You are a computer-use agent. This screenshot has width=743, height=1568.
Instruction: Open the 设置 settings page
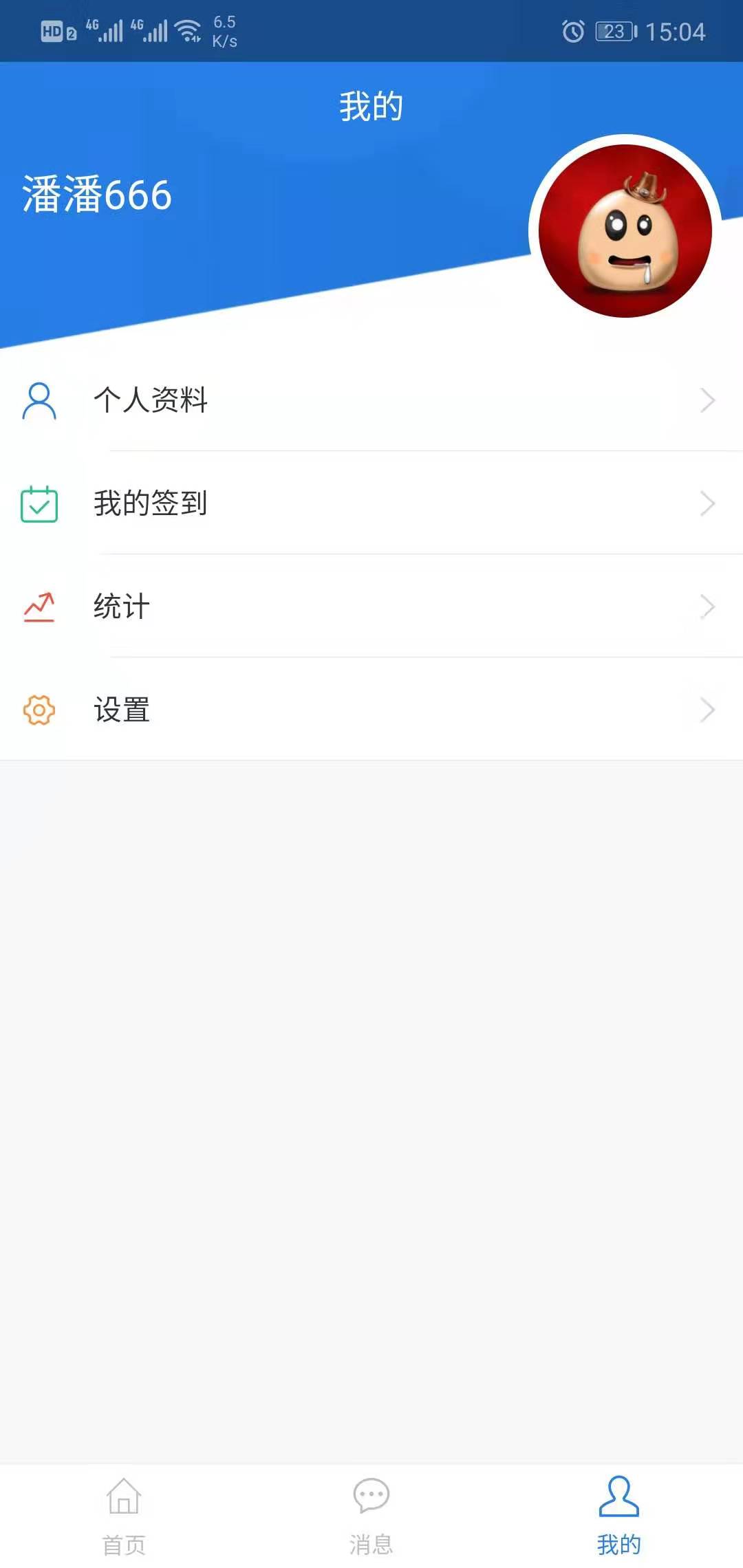pos(122,710)
